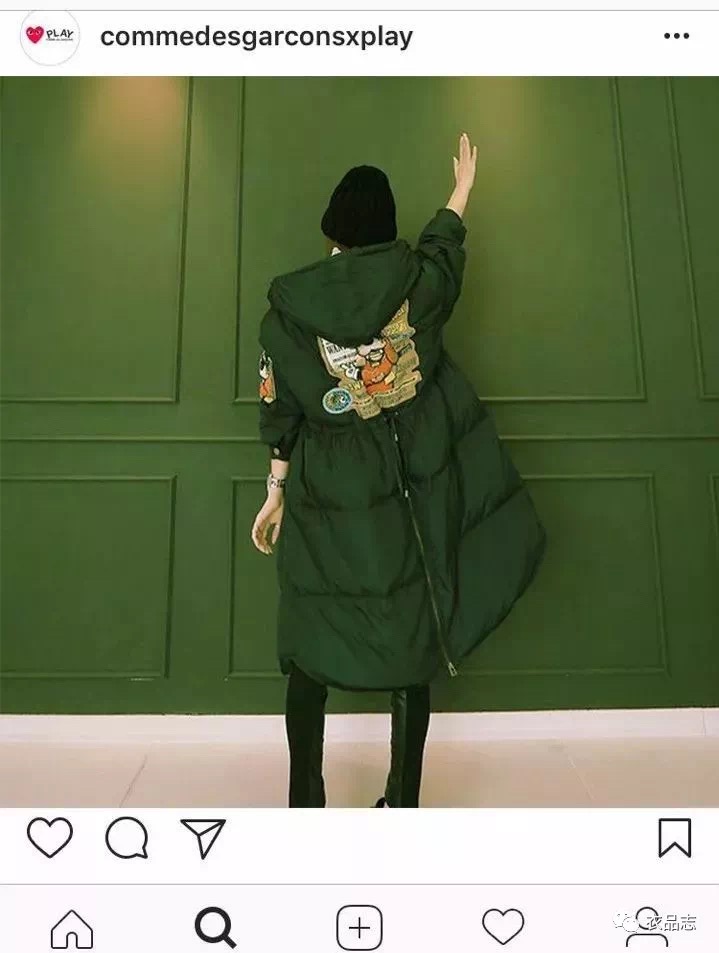719x953 pixels.
Task: Open the commedesgarconsxplay profile avatar
Action: 49,38
